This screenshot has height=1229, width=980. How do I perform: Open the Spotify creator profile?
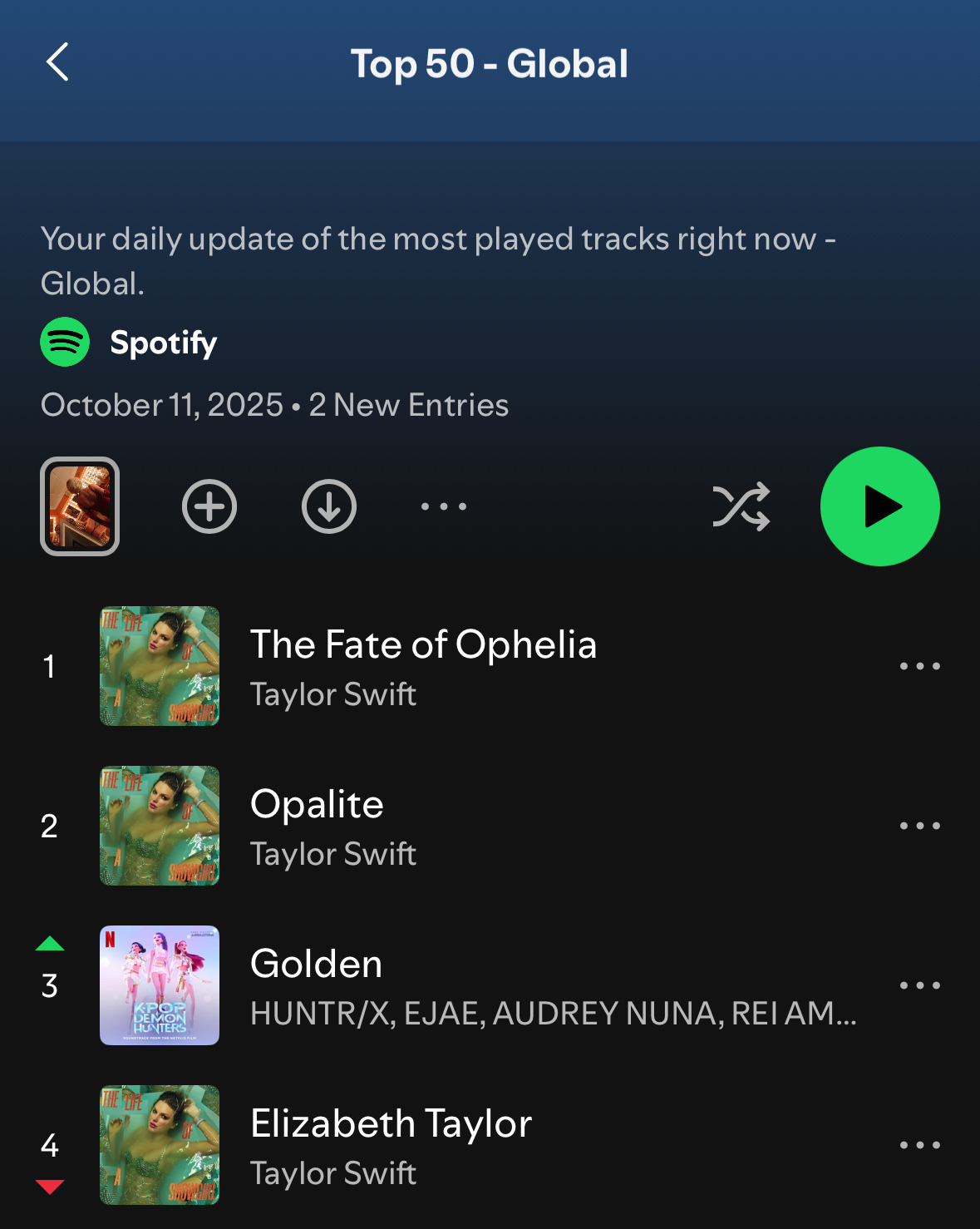(x=129, y=343)
